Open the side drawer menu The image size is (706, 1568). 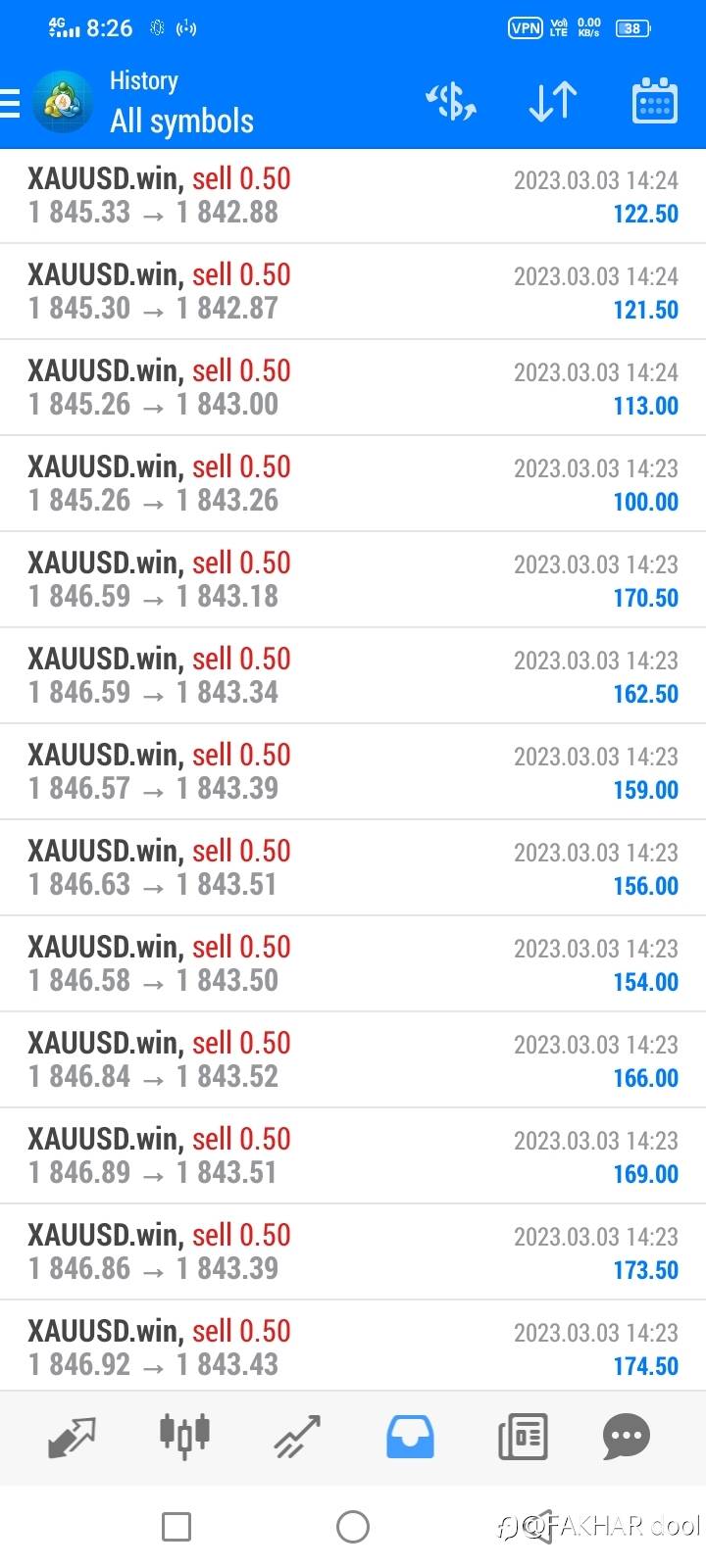coord(10,103)
